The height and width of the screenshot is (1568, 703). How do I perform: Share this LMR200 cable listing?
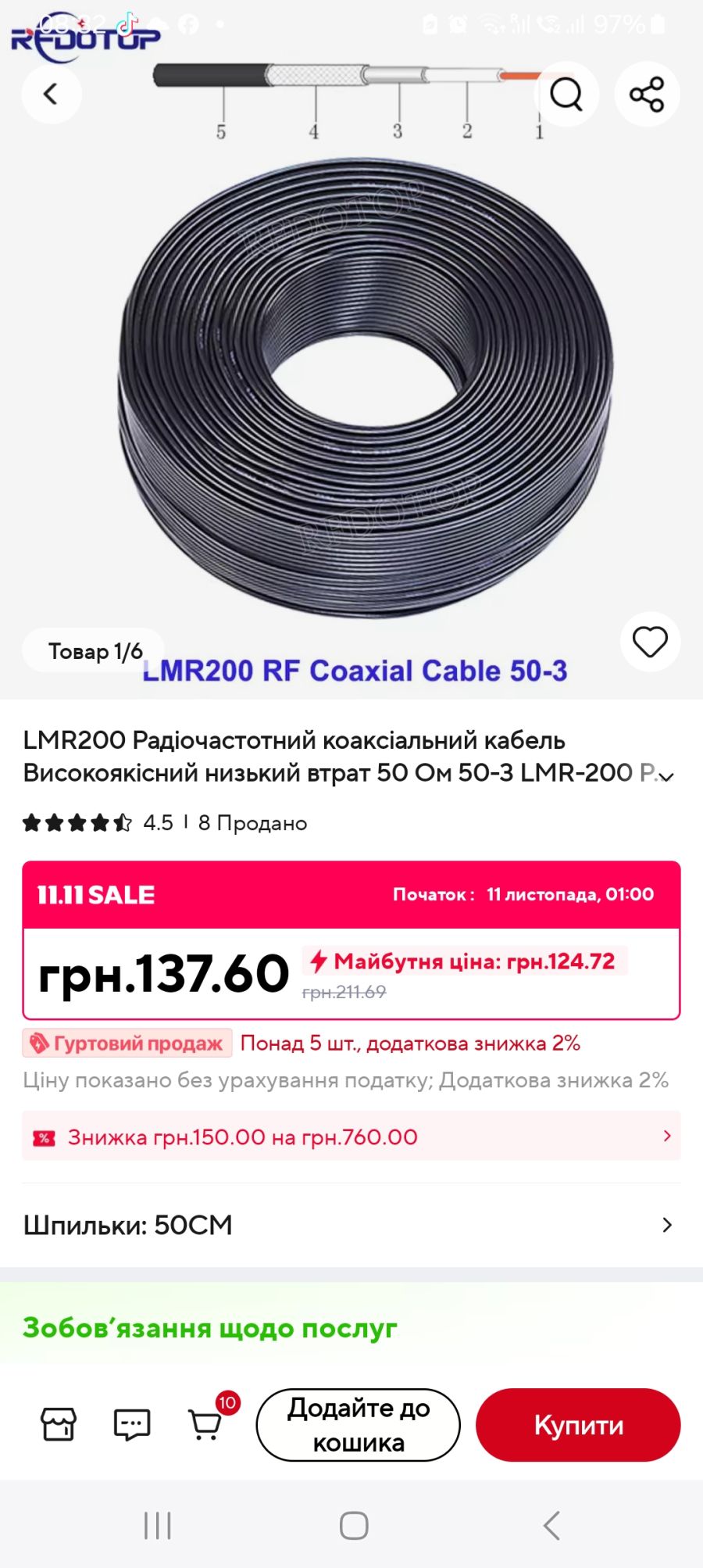pyautogui.click(x=647, y=95)
